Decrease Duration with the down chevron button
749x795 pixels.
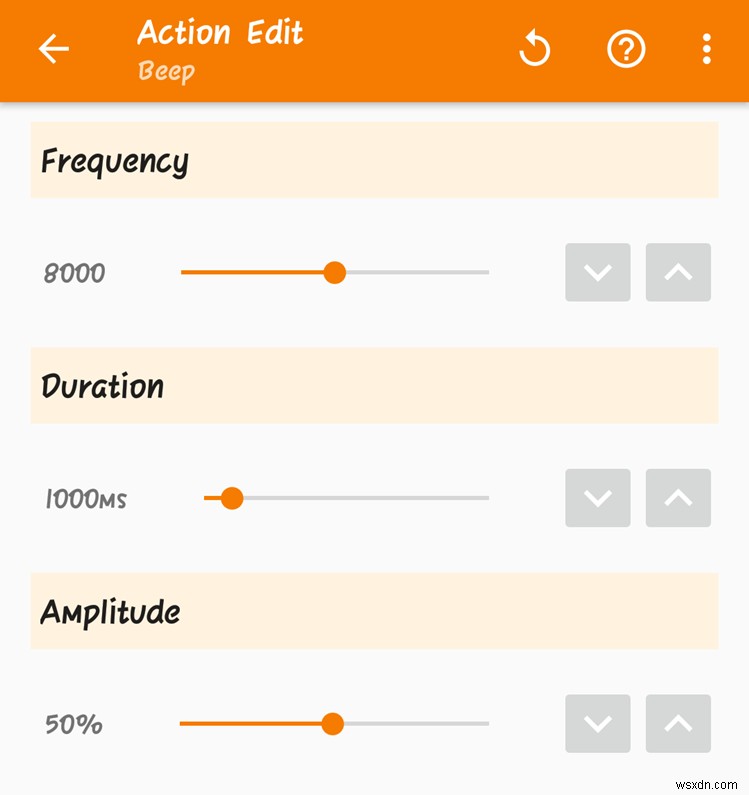pos(597,498)
